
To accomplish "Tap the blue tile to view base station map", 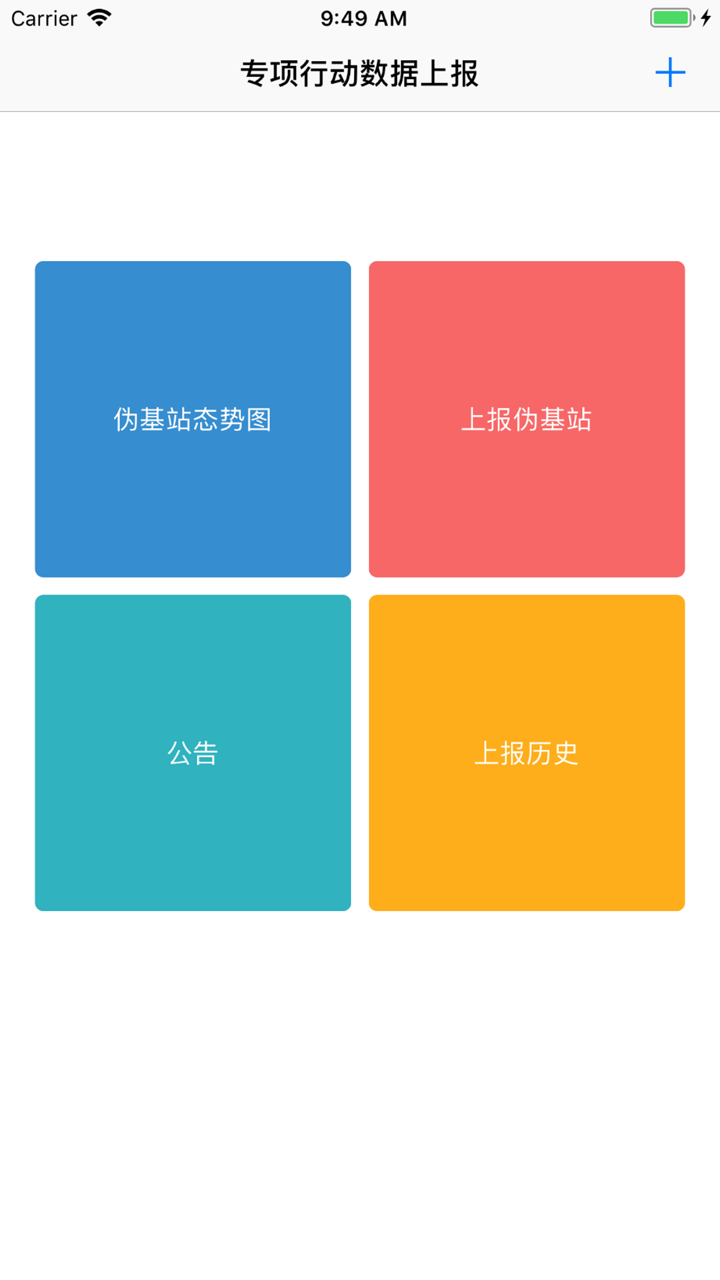I will tap(192, 419).
